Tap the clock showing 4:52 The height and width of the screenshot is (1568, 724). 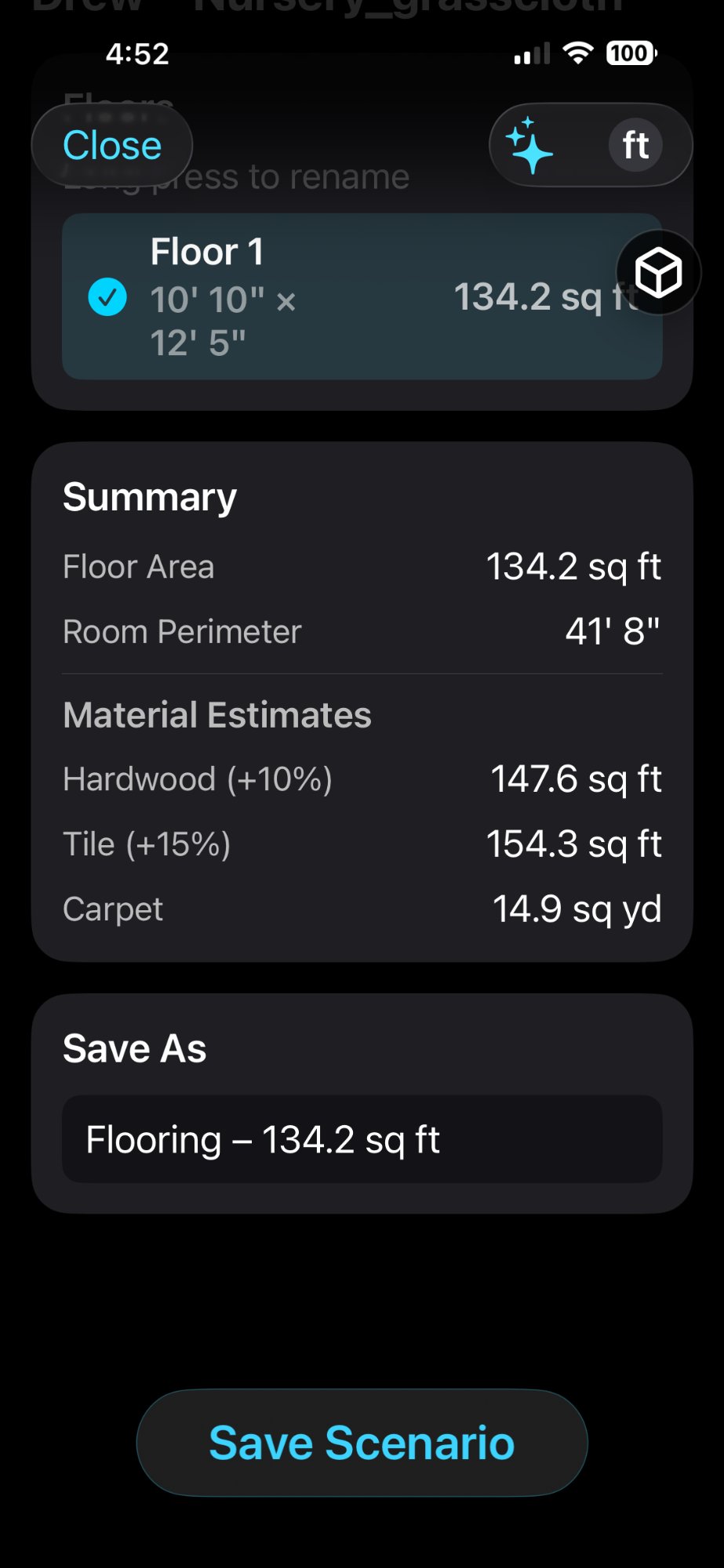pyautogui.click(x=136, y=53)
